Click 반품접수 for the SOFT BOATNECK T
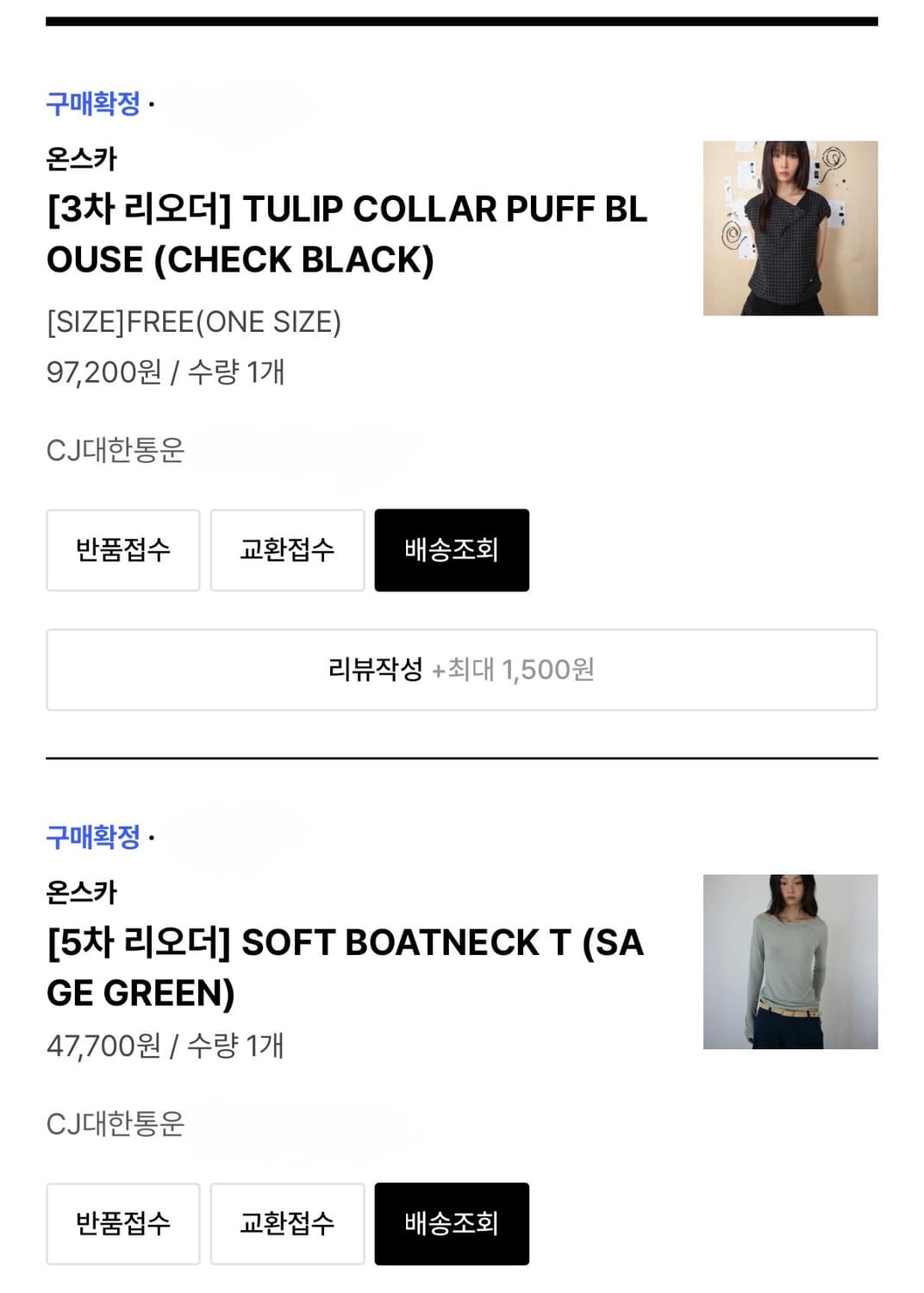Image resolution: width=924 pixels, height=1293 pixels. point(123,1223)
